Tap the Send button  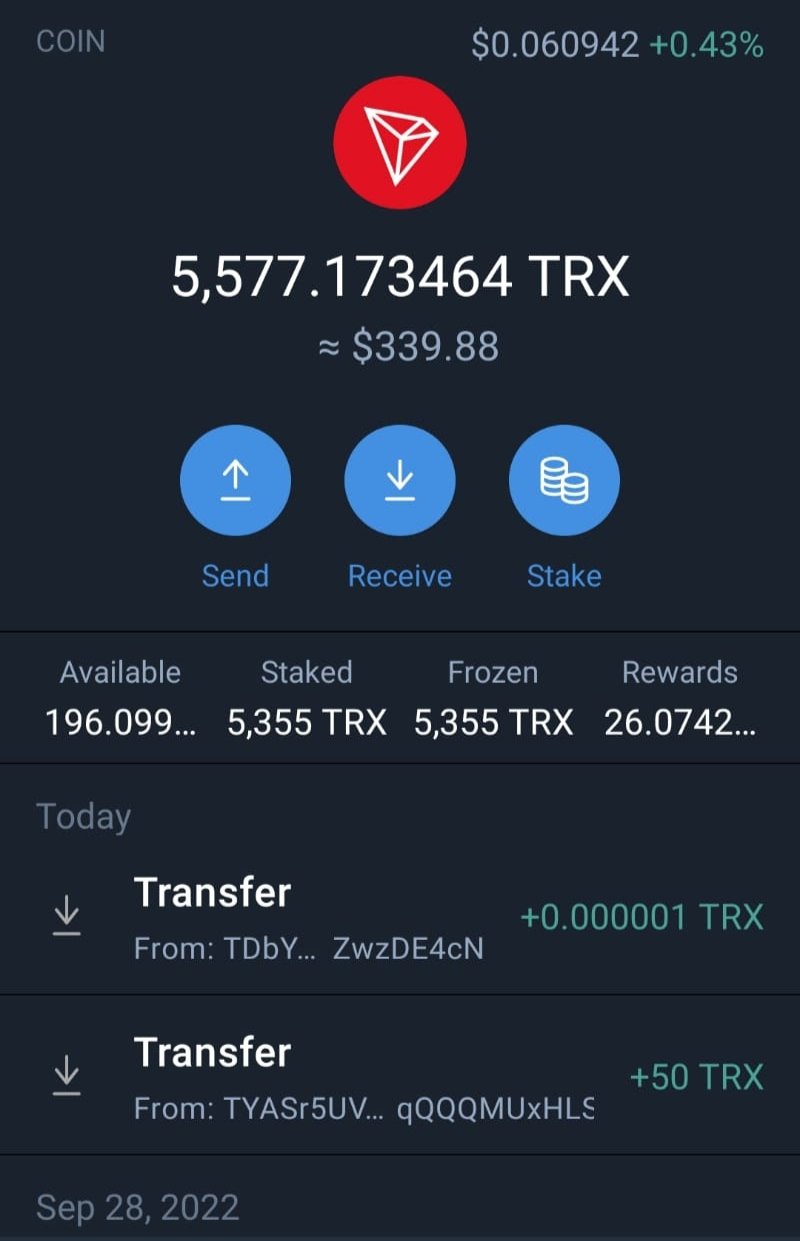point(235,481)
